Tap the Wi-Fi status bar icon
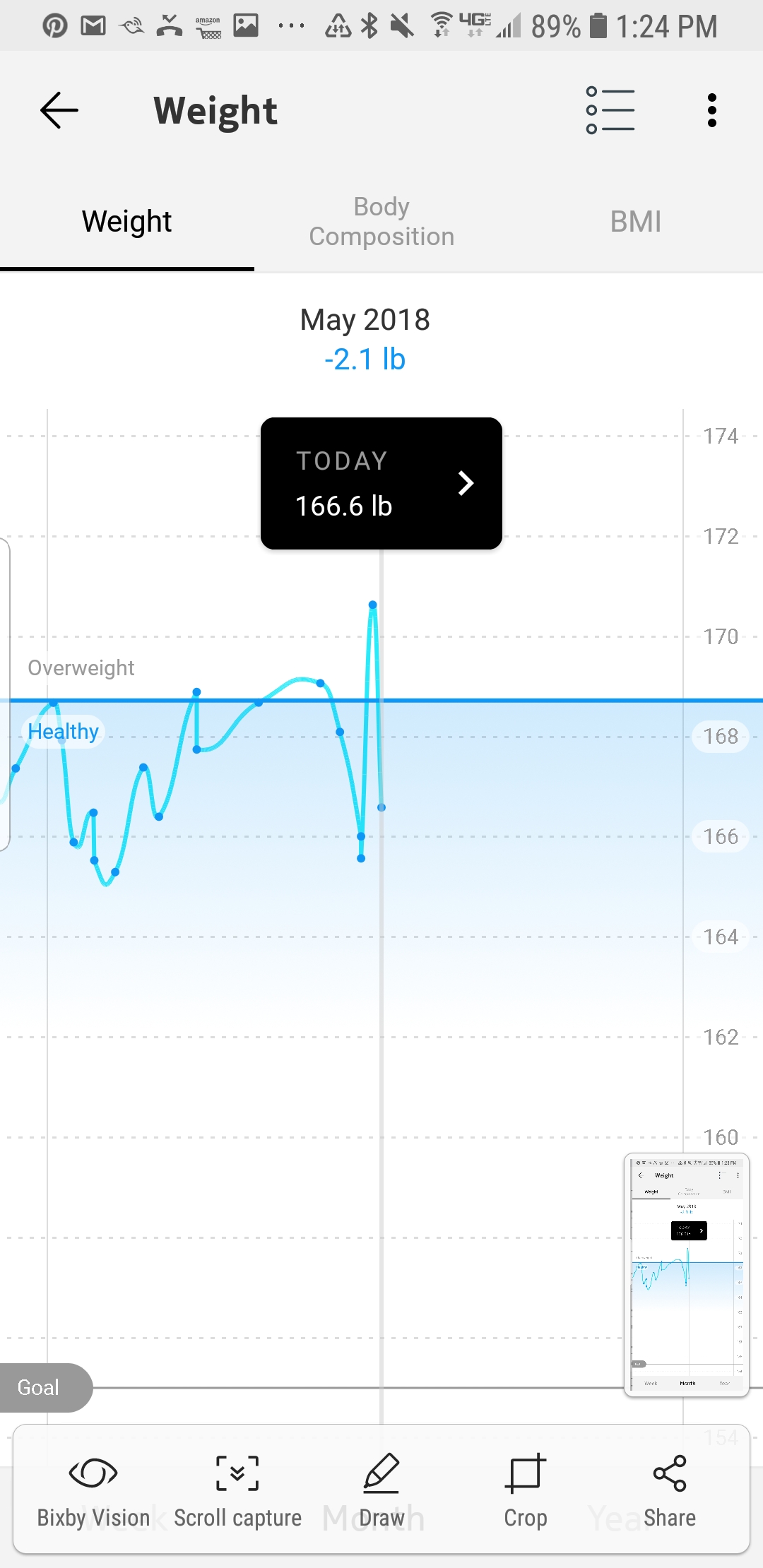763x1568 pixels. pos(443,25)
